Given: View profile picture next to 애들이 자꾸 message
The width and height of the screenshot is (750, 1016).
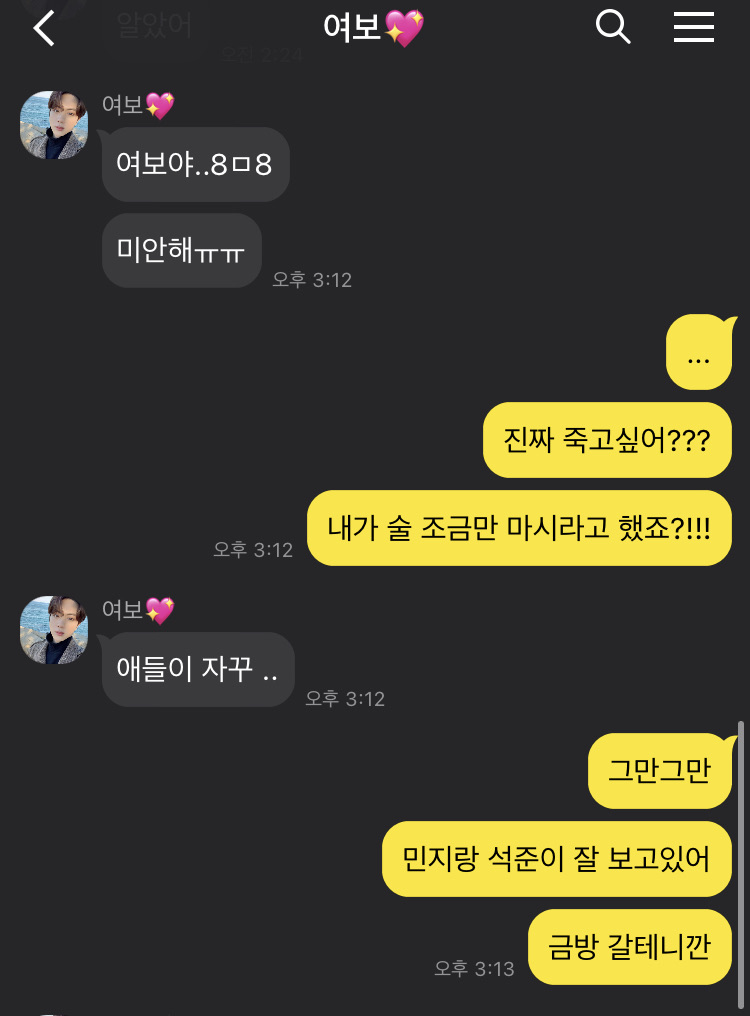Looking at the screenshot, I should (54, 630).
